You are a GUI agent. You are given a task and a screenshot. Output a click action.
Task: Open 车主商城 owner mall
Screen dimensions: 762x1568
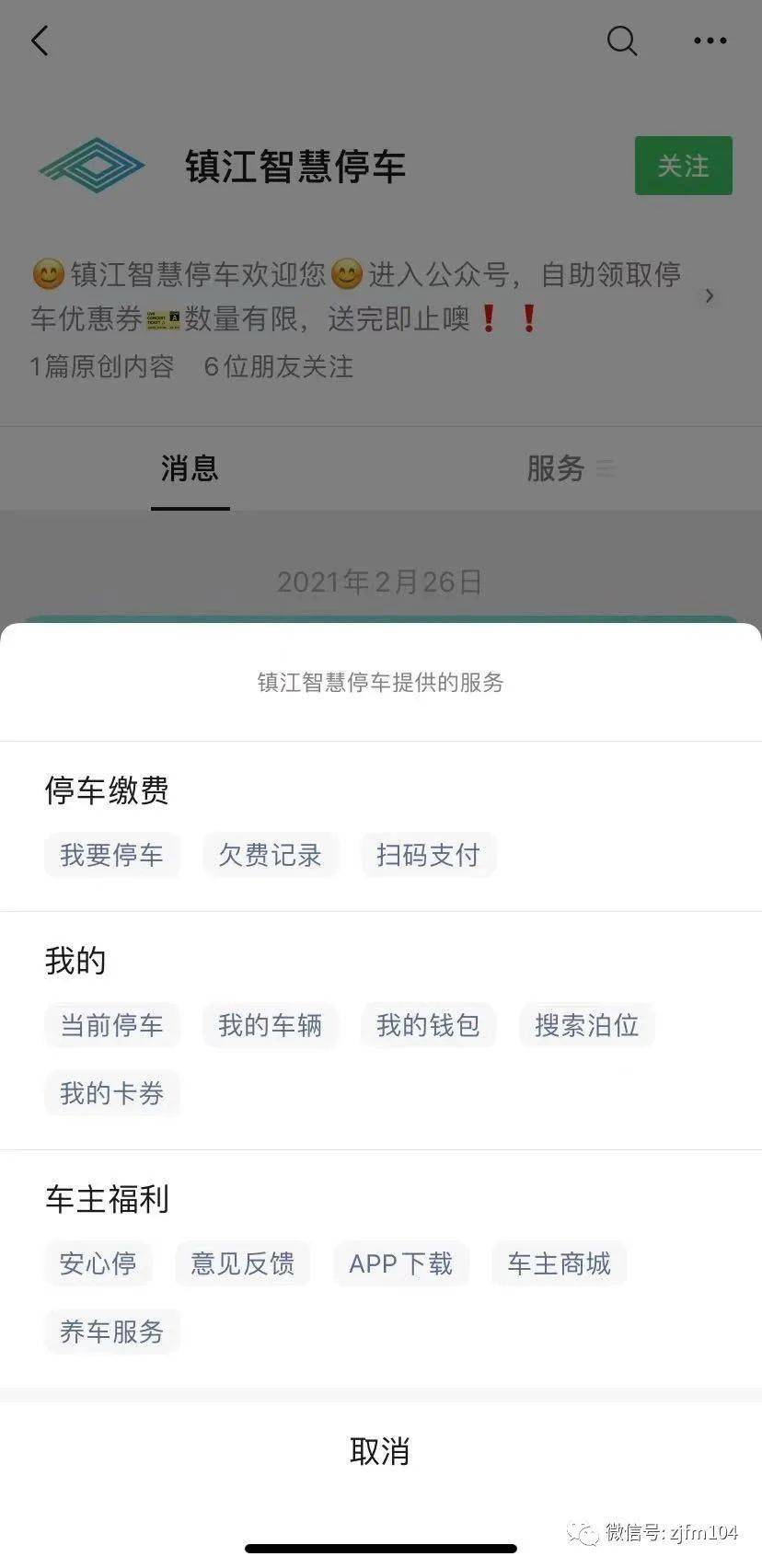click(559, 1263)
